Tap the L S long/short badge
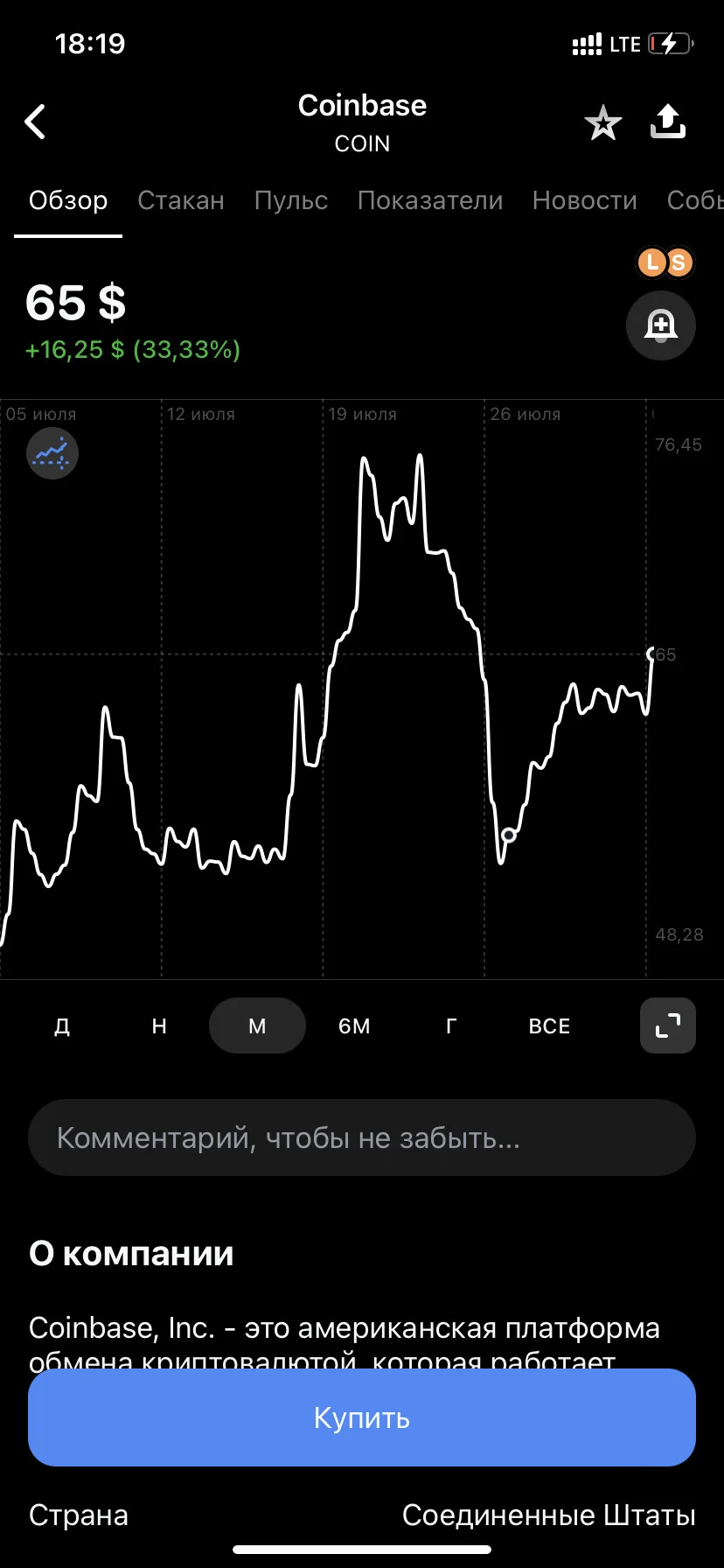 click(665, 262)
